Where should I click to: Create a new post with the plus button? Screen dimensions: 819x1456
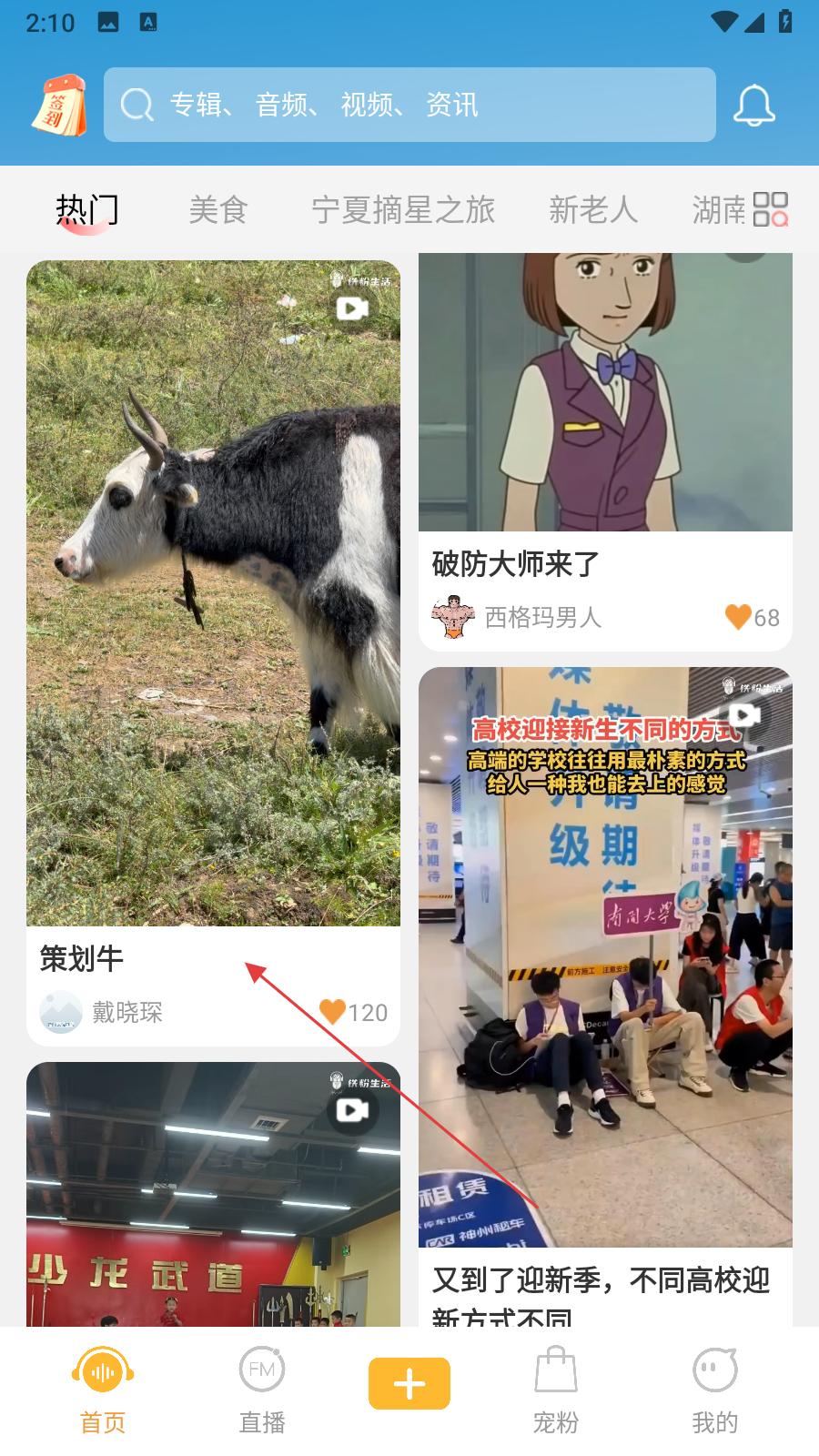[409, 1383]
